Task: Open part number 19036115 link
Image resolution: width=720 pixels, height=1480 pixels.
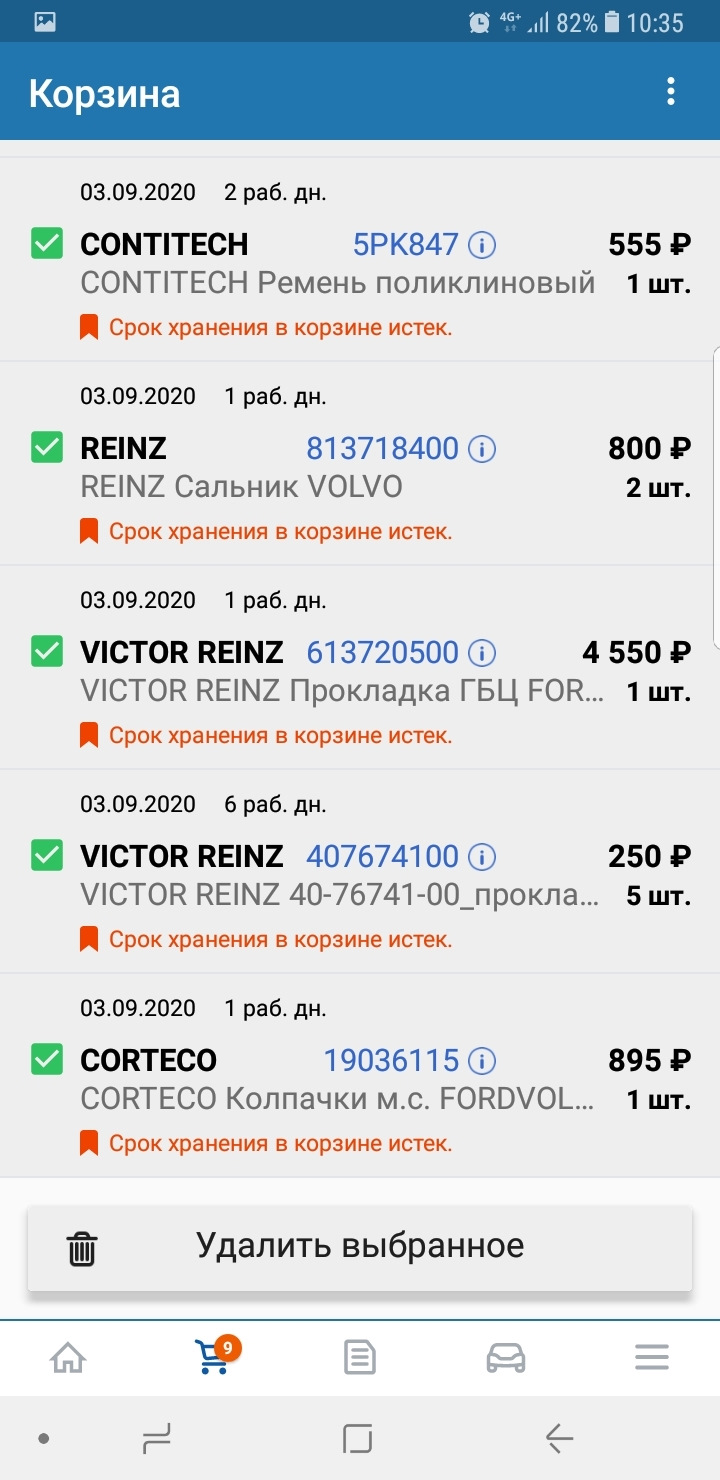Action: [391, 1060]
